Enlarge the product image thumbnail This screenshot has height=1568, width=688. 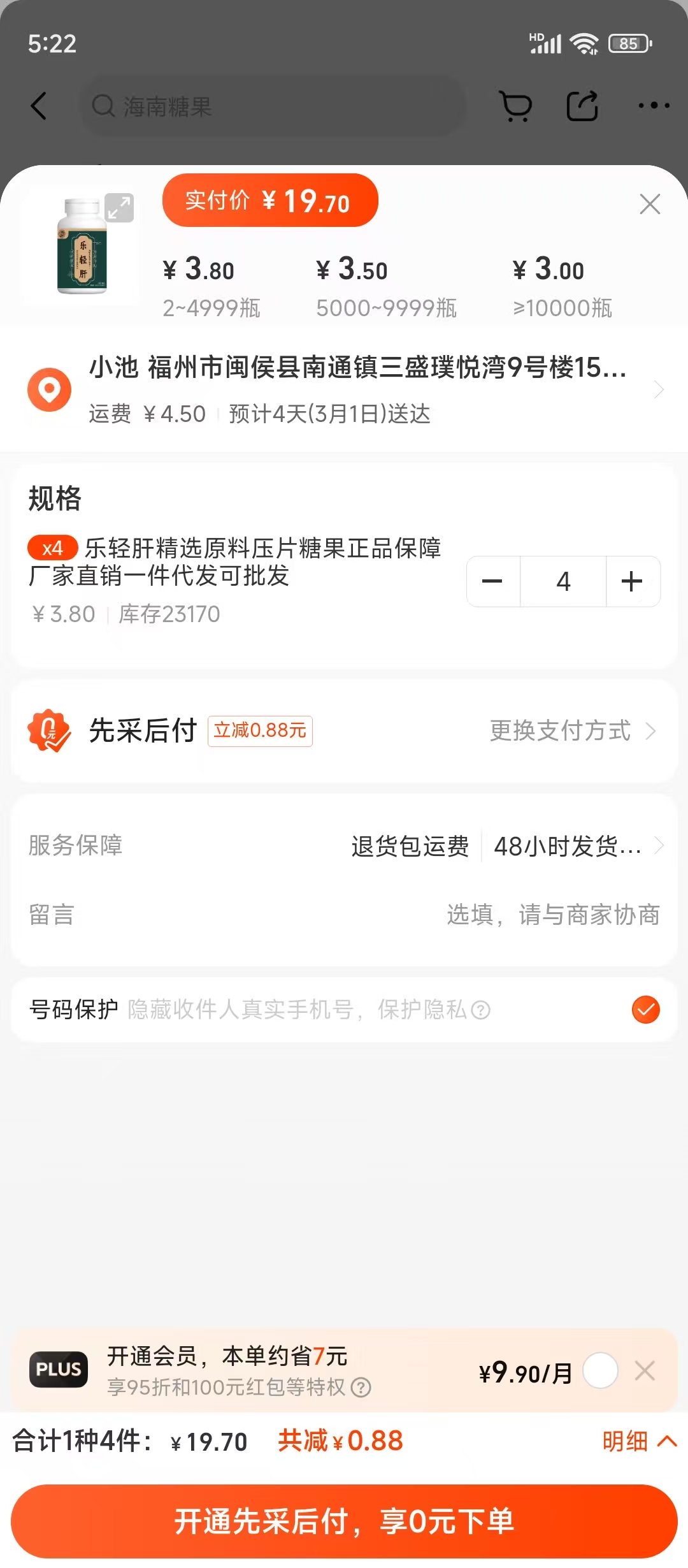(119, 208)
